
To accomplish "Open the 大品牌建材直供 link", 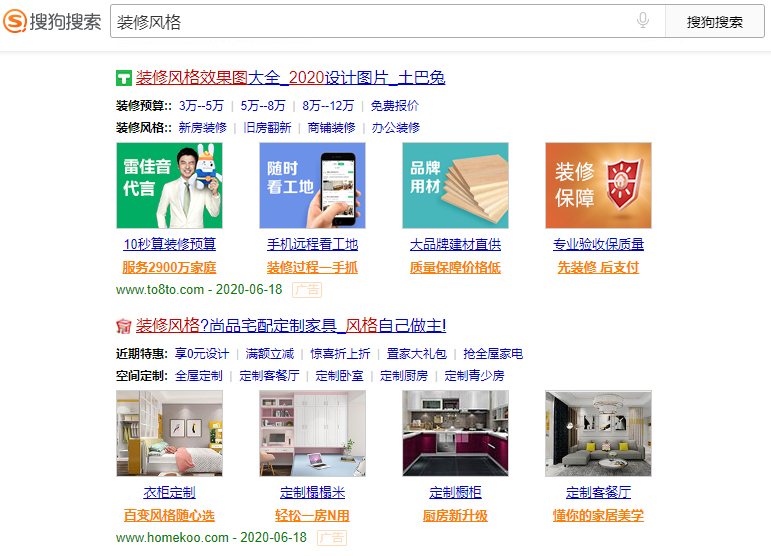I will coord(455,244).
